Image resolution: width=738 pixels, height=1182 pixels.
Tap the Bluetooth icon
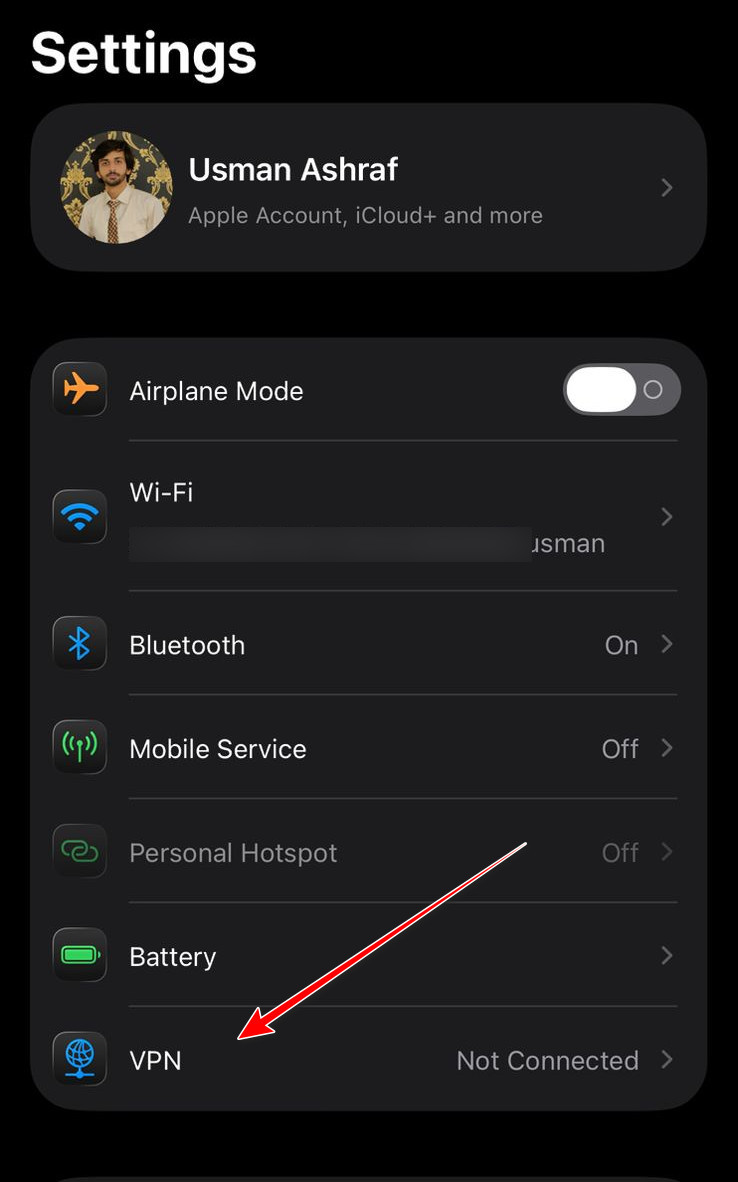click(79, 644)
